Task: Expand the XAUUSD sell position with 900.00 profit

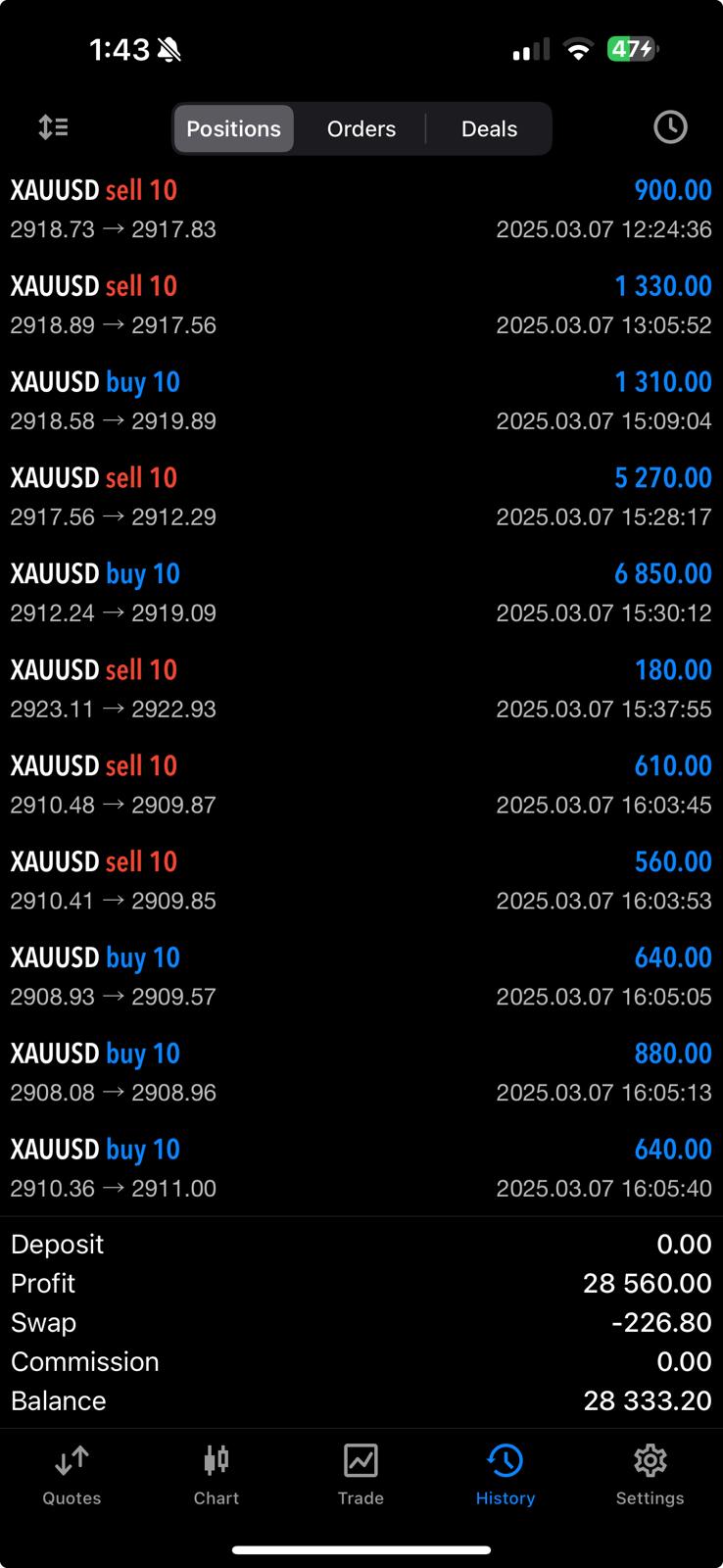Action: (361, 209)
